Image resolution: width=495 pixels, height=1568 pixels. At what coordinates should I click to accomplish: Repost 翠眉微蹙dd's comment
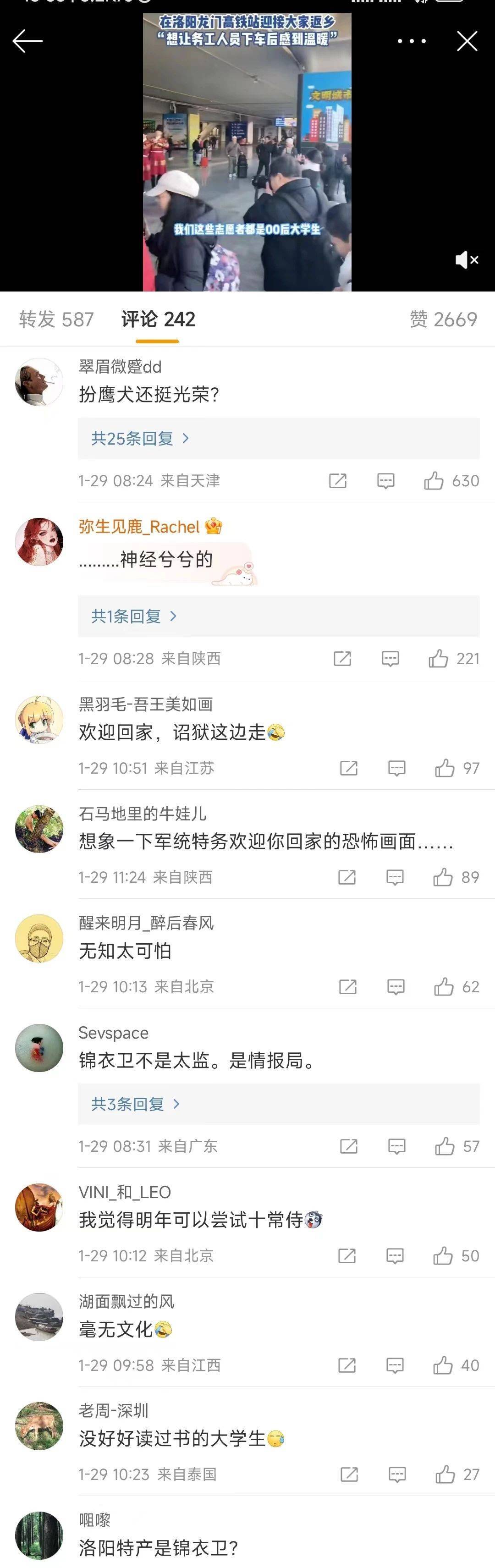[338, 481]
